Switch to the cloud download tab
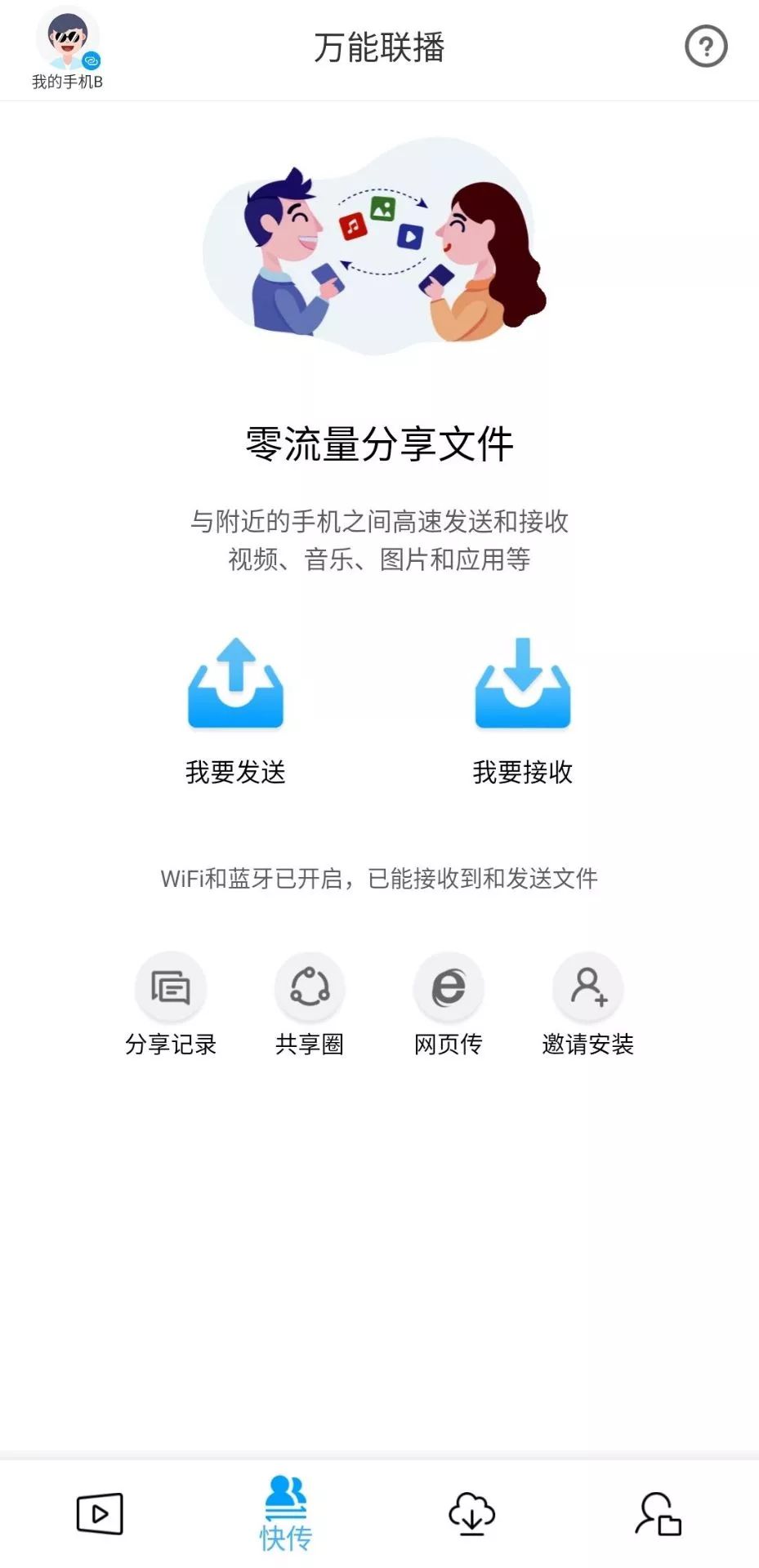The height and width of the screenshot is (1568, 759). [x=472, y=1514]
